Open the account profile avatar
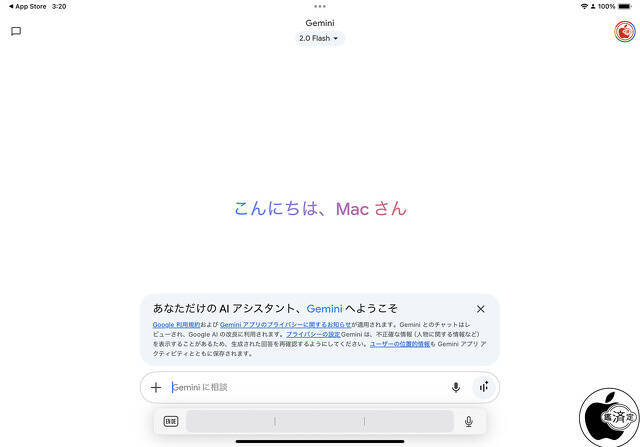 pyautogui.click(x=624, y=31)
